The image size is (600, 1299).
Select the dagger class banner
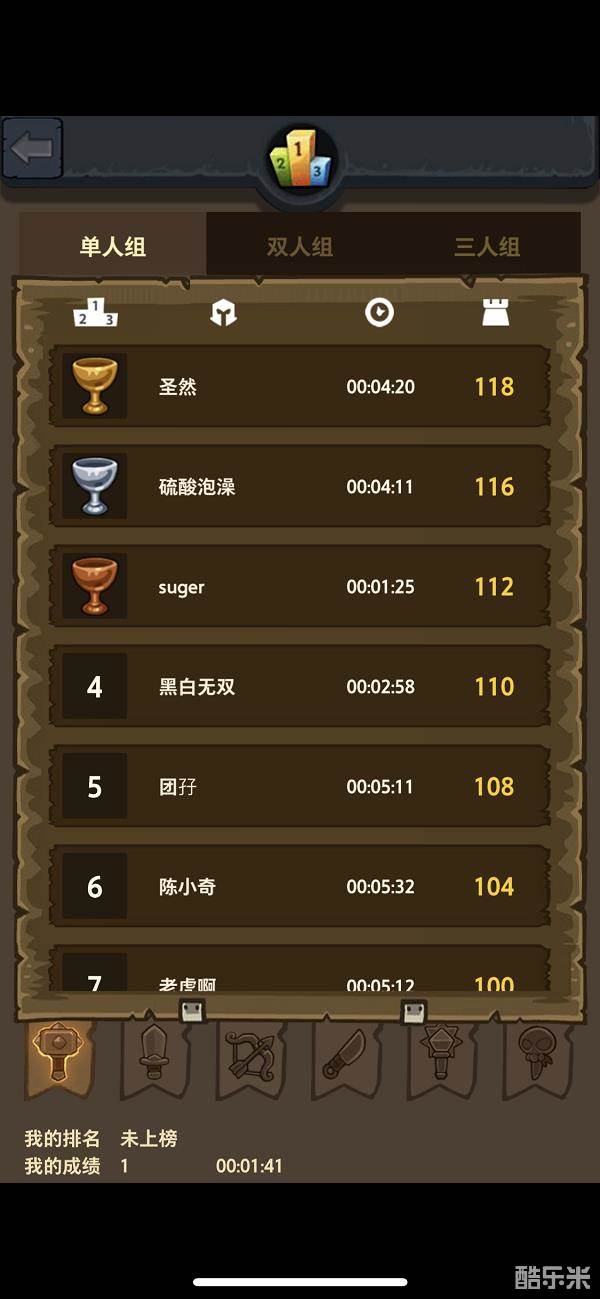point(345,1055)
